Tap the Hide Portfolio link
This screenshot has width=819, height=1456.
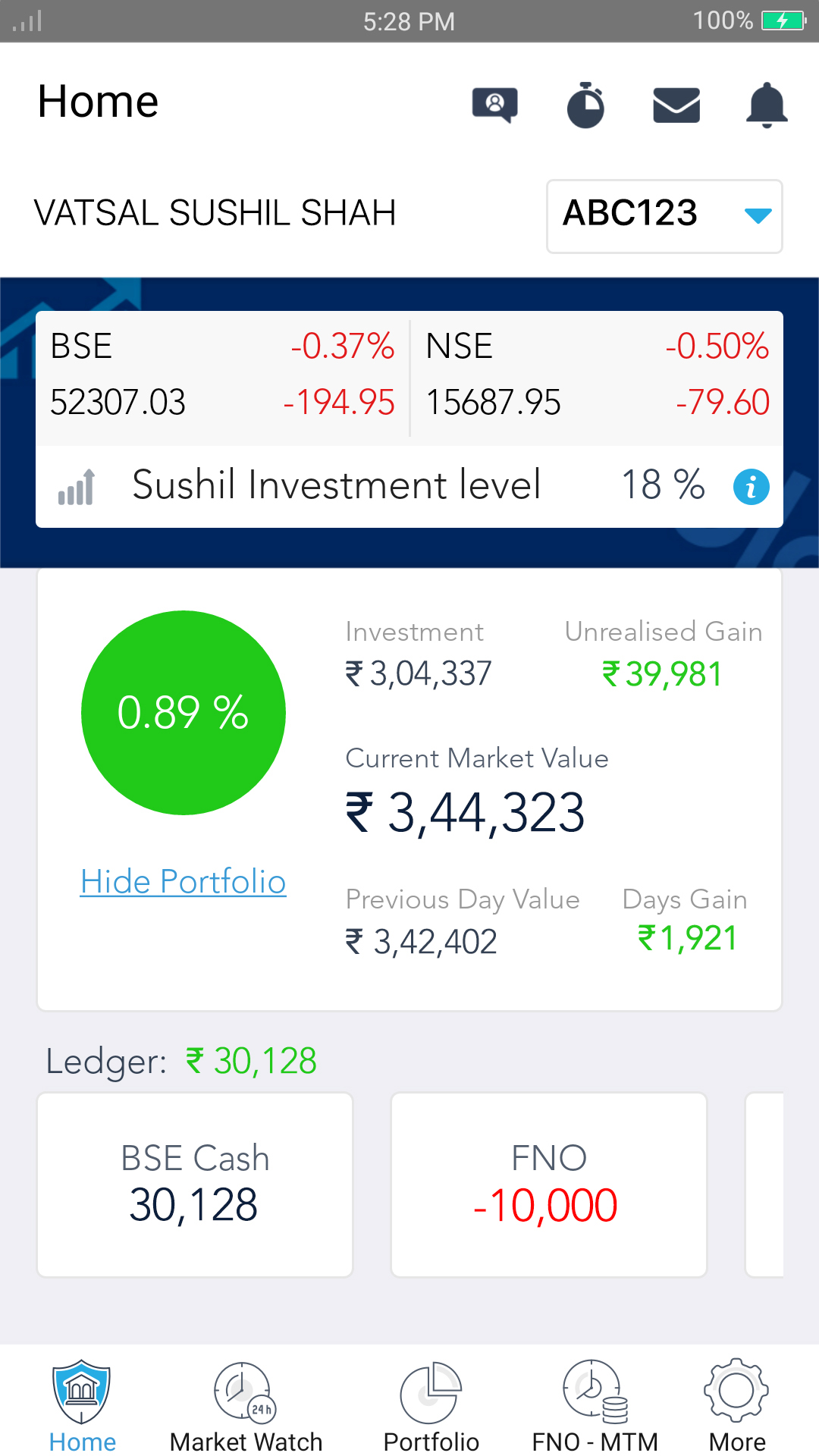coord(184,882)
